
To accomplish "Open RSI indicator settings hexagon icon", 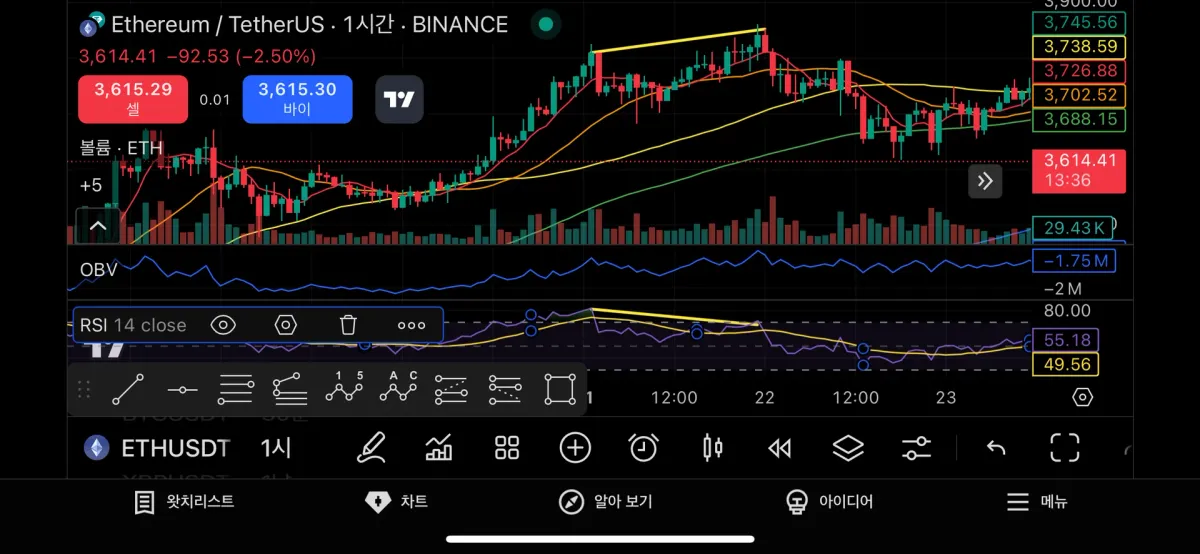I will 286,325.
